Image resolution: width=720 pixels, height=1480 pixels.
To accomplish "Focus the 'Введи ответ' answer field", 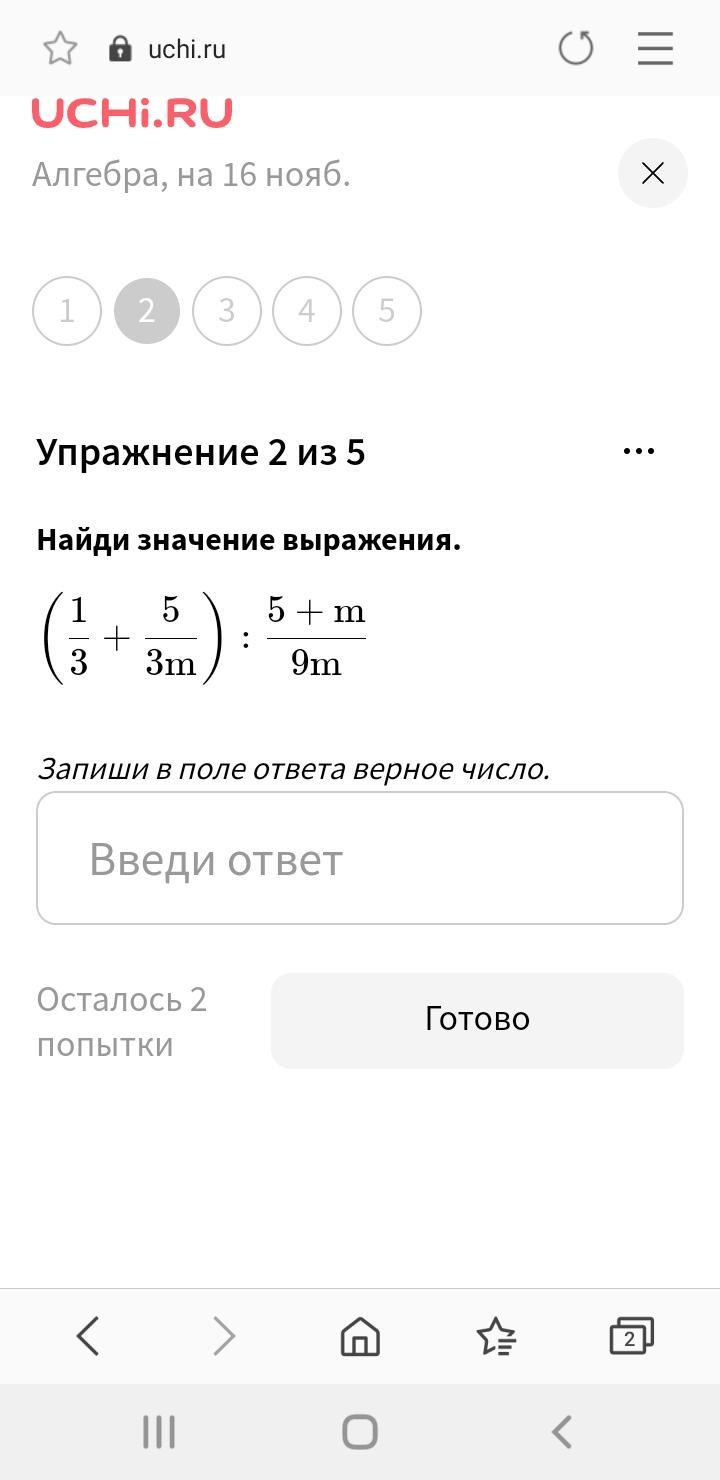I will 360,858.
